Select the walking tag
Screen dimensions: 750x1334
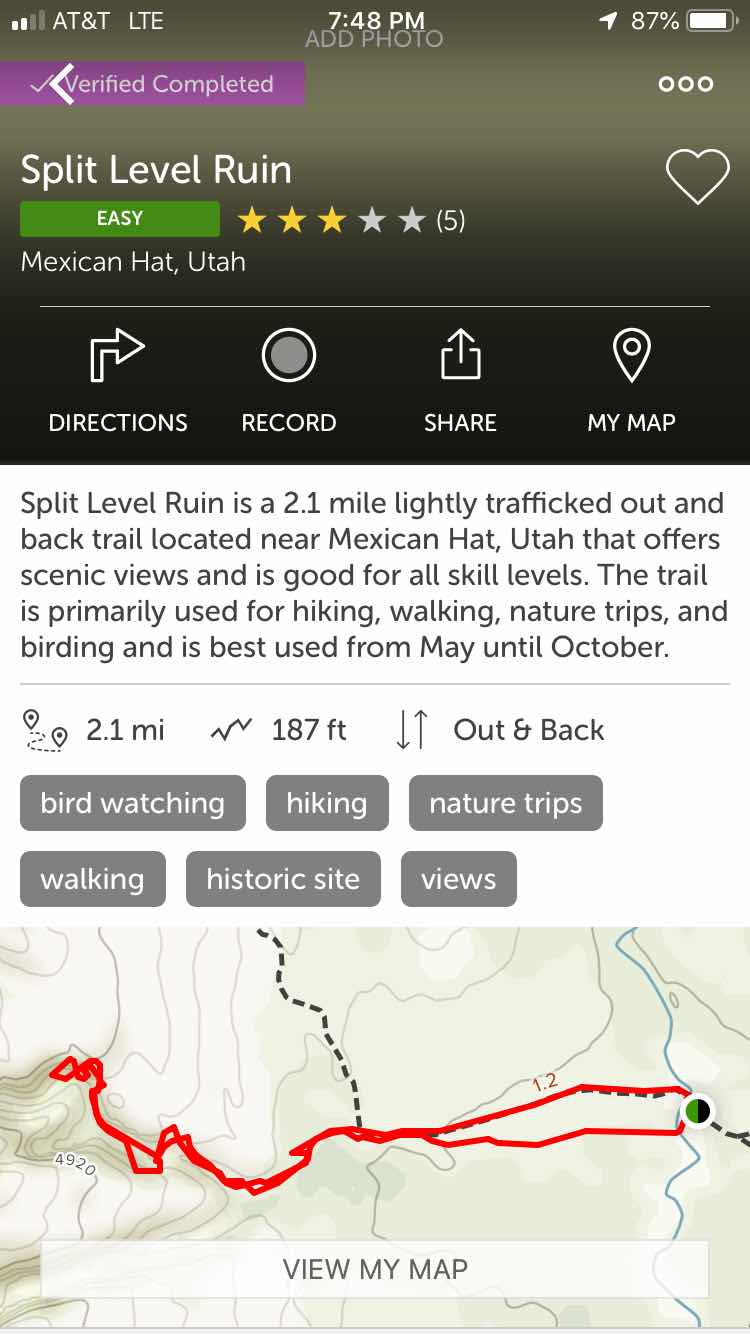pyautogui.click(x=92, y=879)
